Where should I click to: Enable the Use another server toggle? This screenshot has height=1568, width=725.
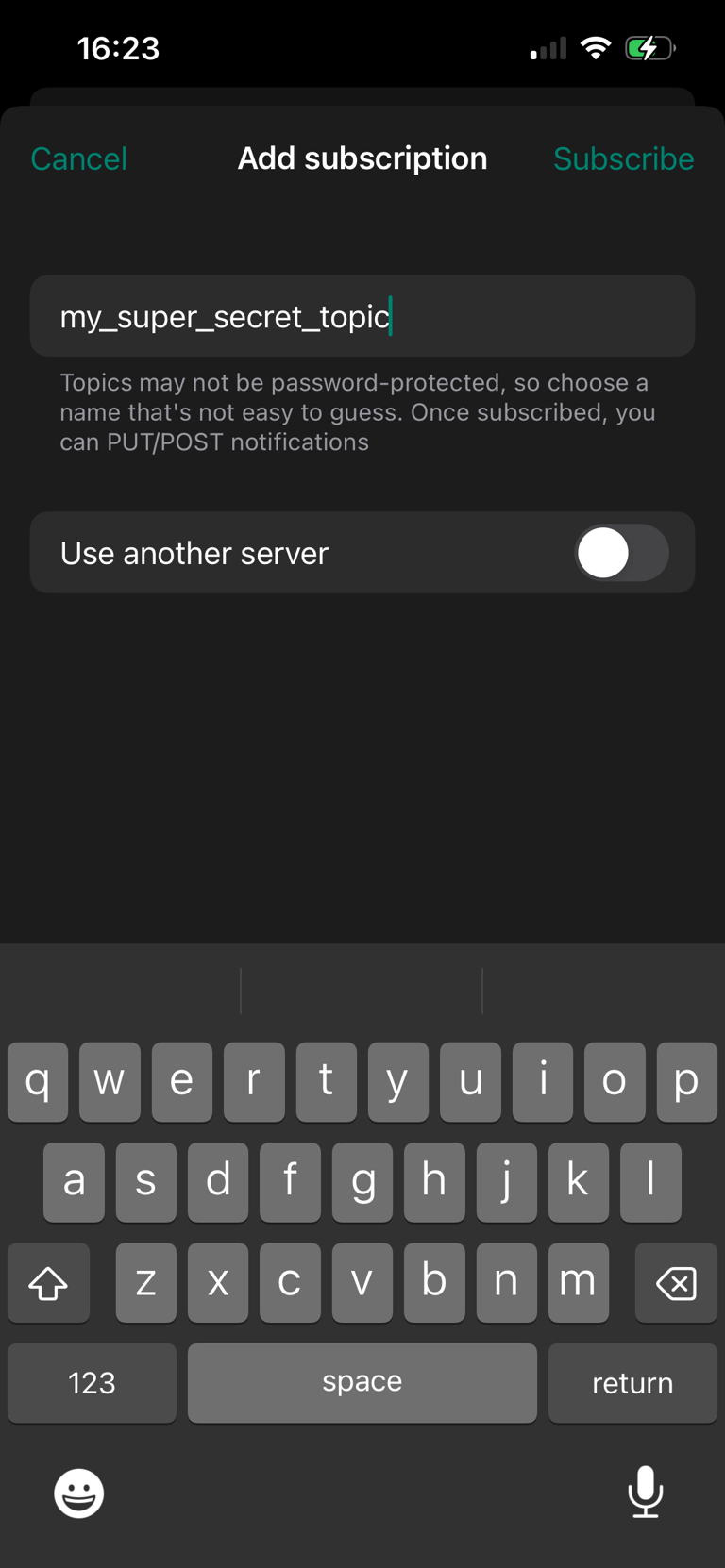point(621,553)
